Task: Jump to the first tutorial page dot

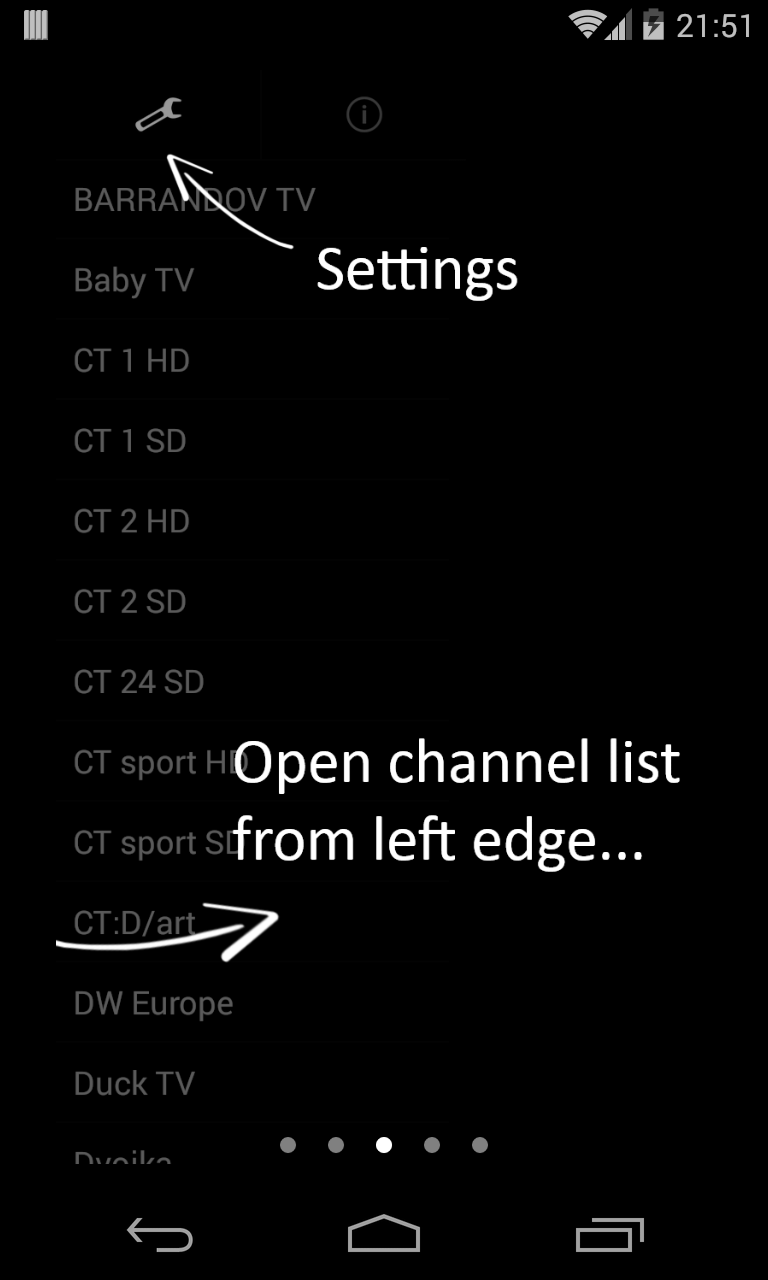Action: [x=288, y=1145]
